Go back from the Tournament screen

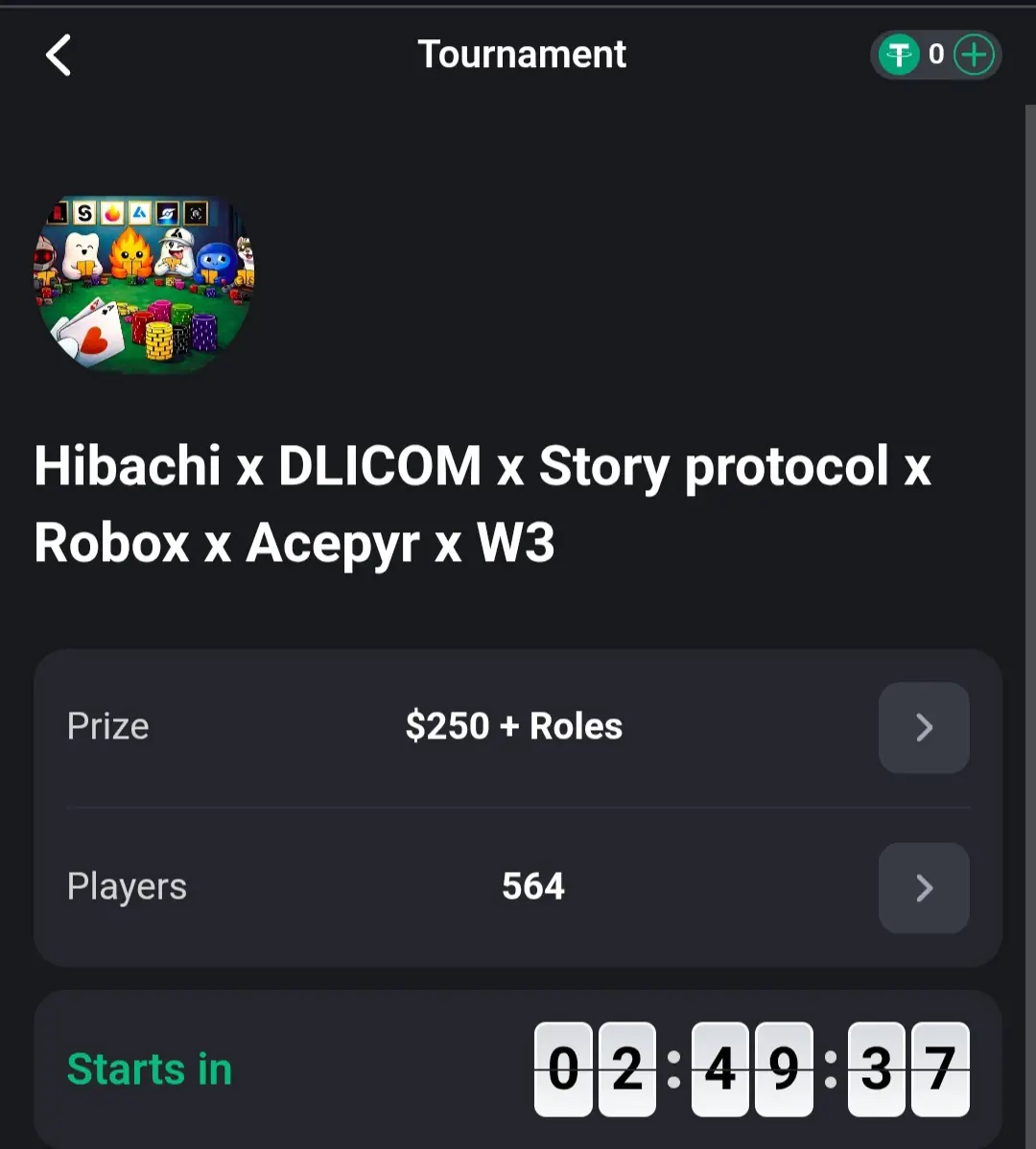[59, 55]
